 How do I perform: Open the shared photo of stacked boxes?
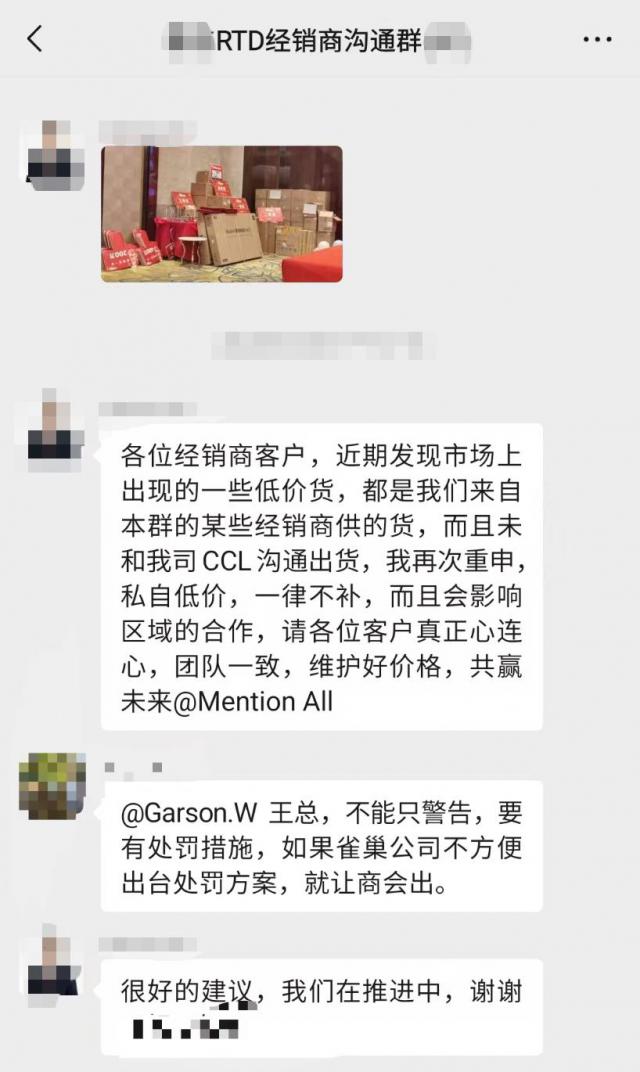click(222, 213)
